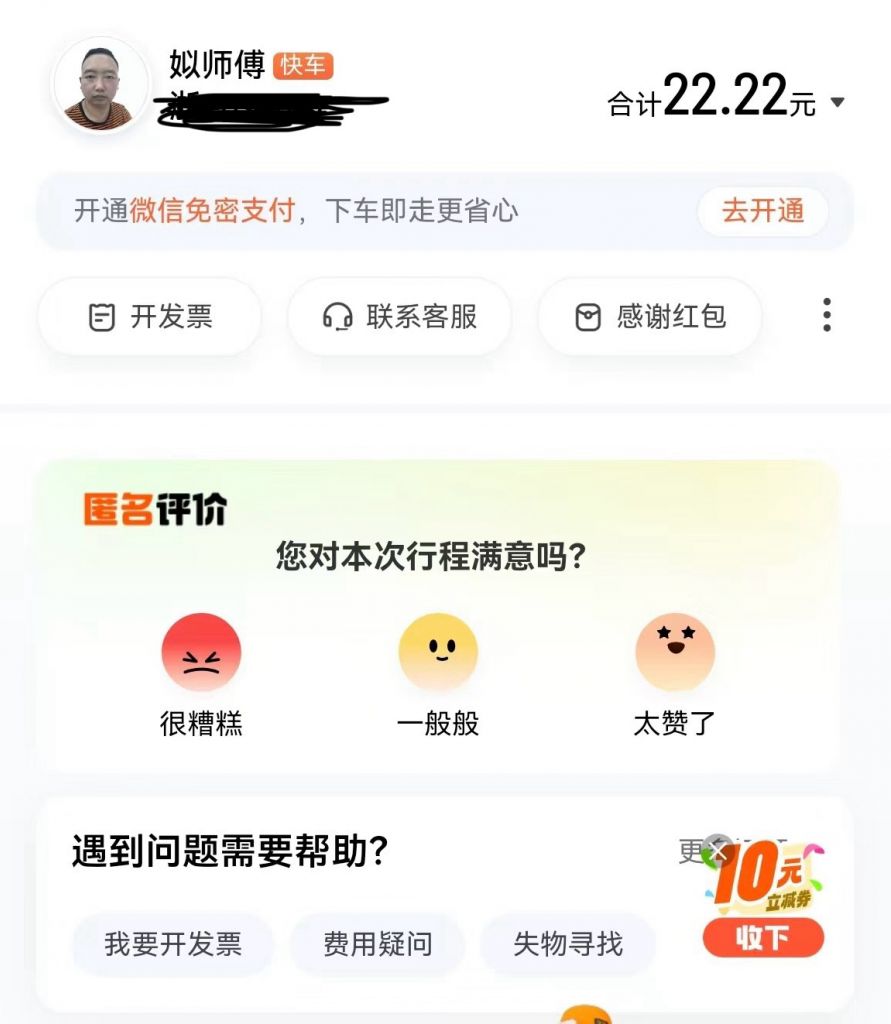Select the 一般般 rating face
Screen dimensions: 891x1024
click(x=438, y=653)
